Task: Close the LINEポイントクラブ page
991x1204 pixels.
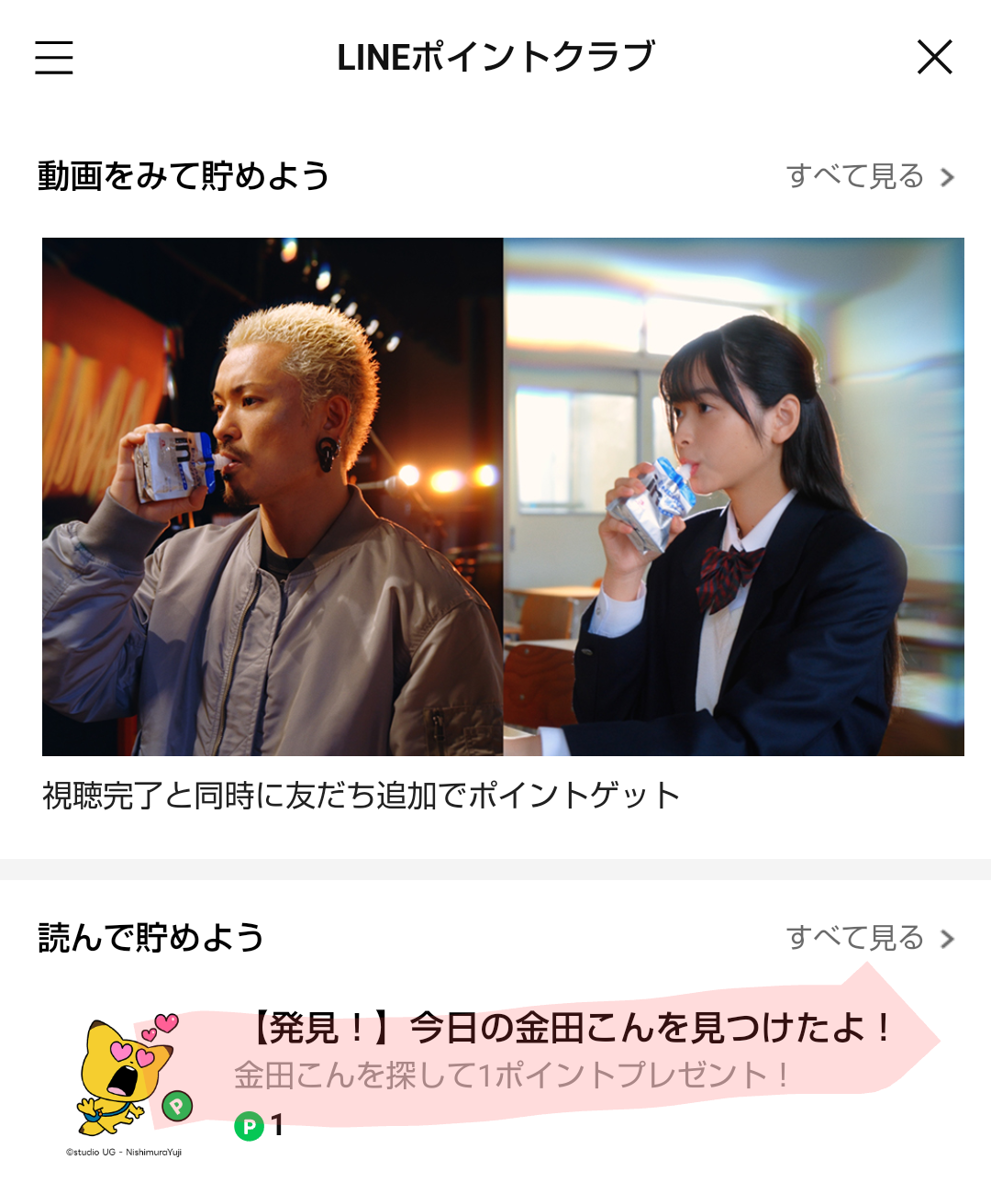Action: [x=934, y=57]
